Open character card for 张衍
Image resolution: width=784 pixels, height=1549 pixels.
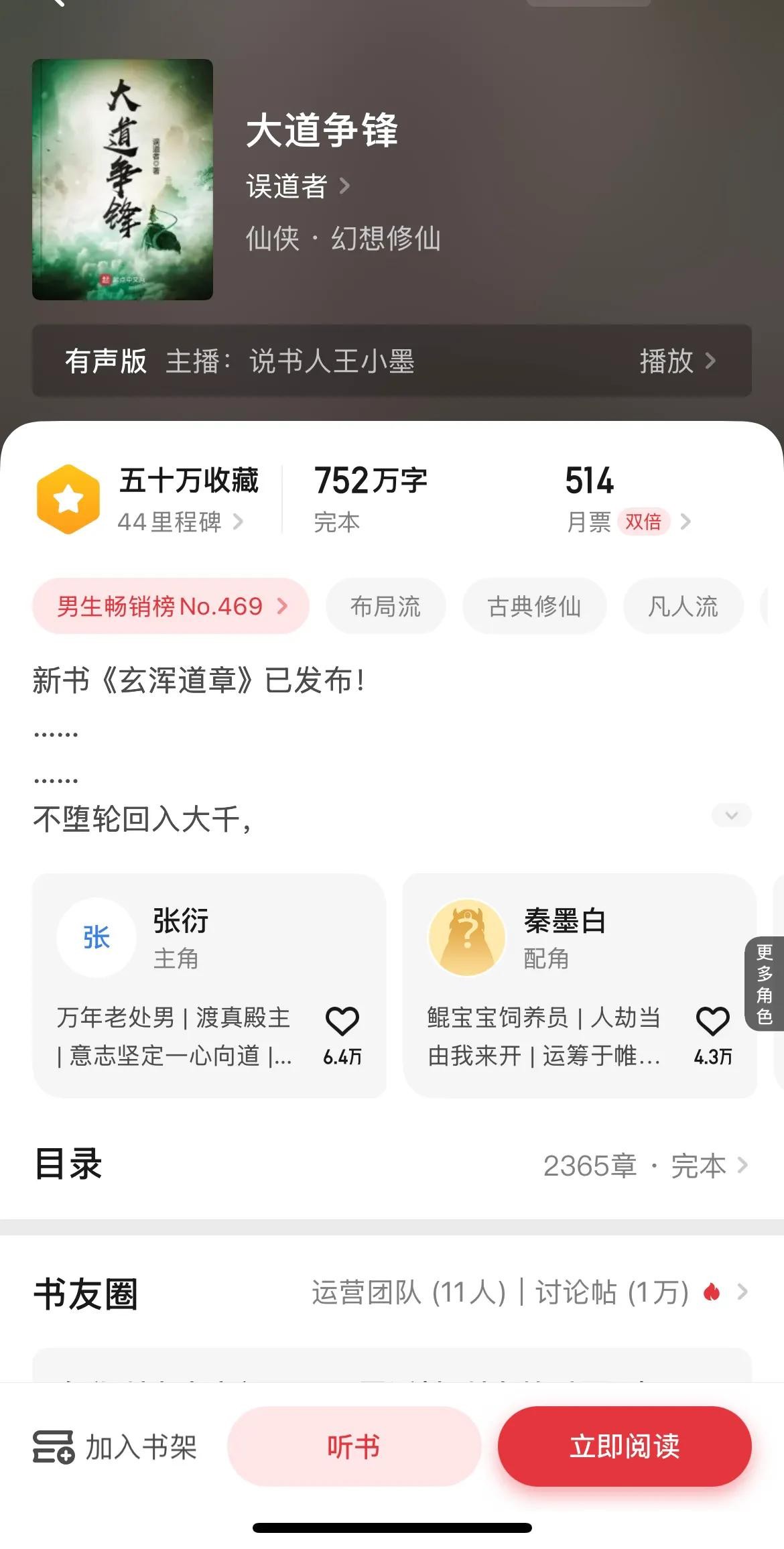coord(181,938)
